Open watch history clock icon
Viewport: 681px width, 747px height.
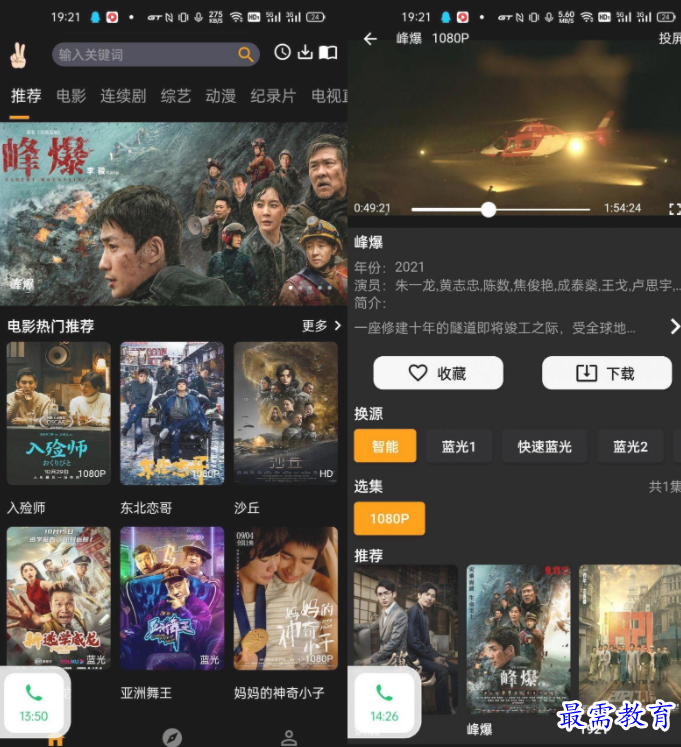point(282,53)
